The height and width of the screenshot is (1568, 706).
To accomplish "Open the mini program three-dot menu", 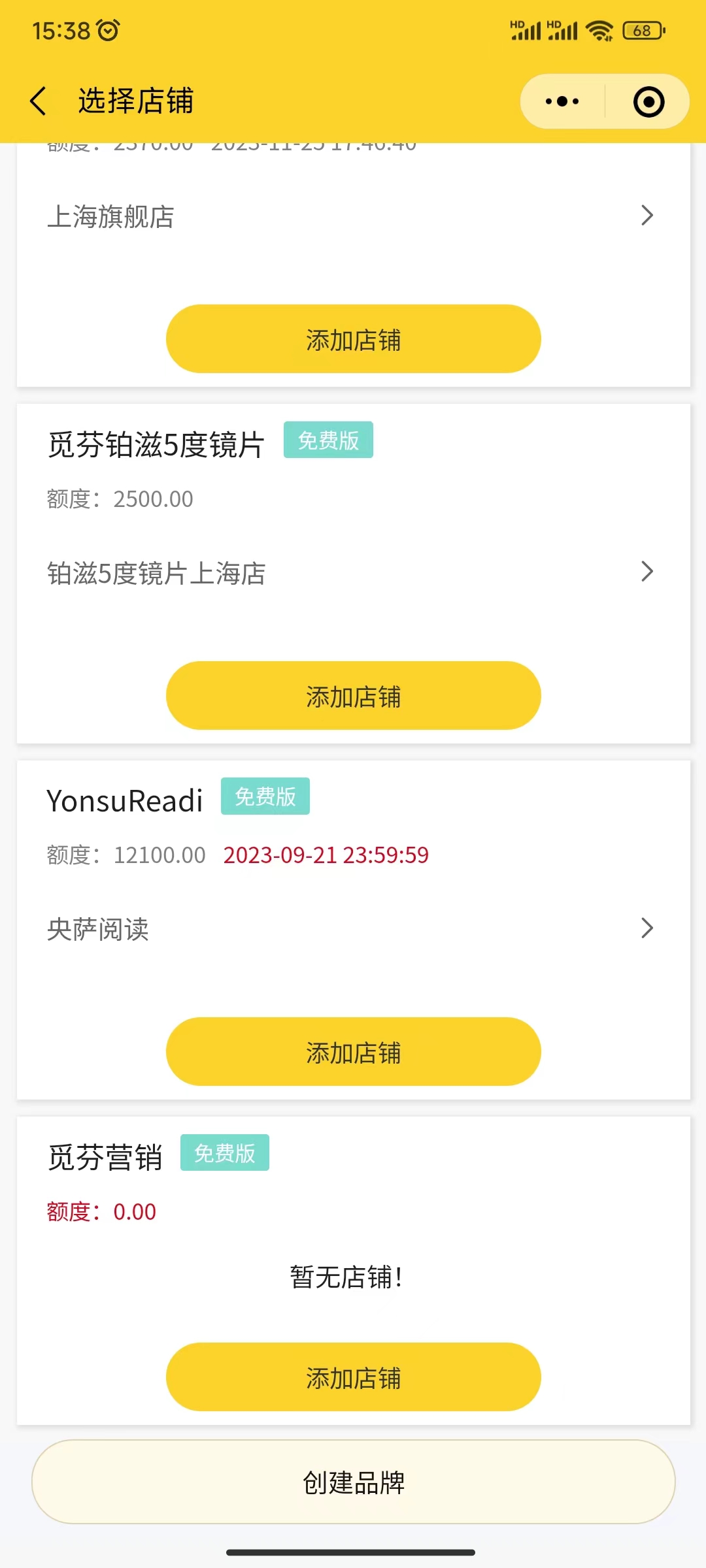I will tap(562, 101).
